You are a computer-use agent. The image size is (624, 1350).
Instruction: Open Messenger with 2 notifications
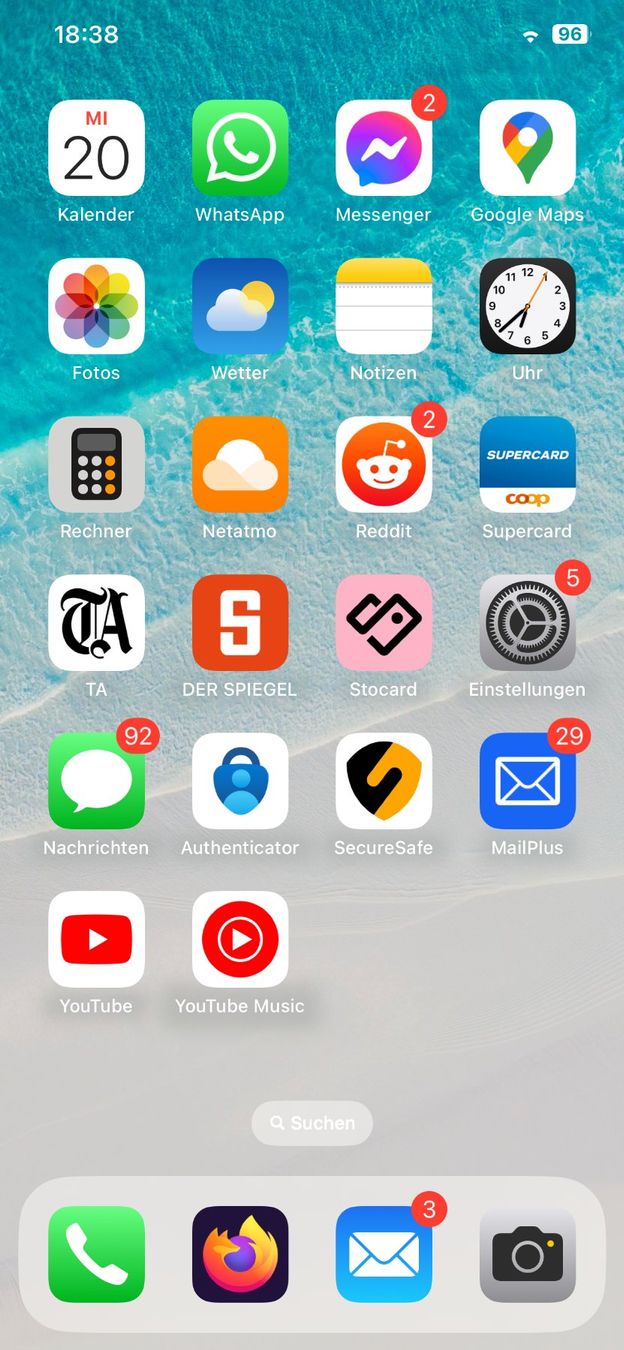(x=384, y=147)
